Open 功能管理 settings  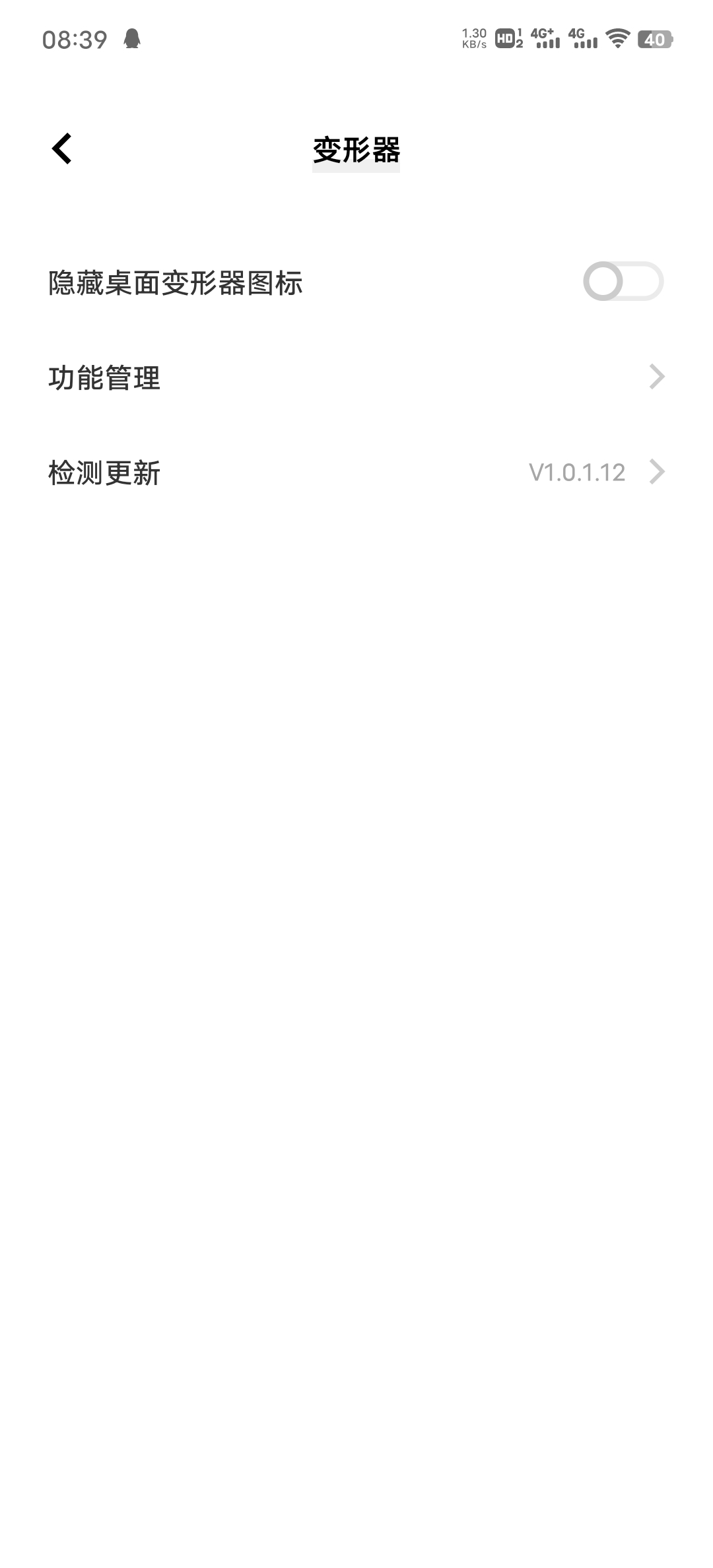click(x=356, y=377)
